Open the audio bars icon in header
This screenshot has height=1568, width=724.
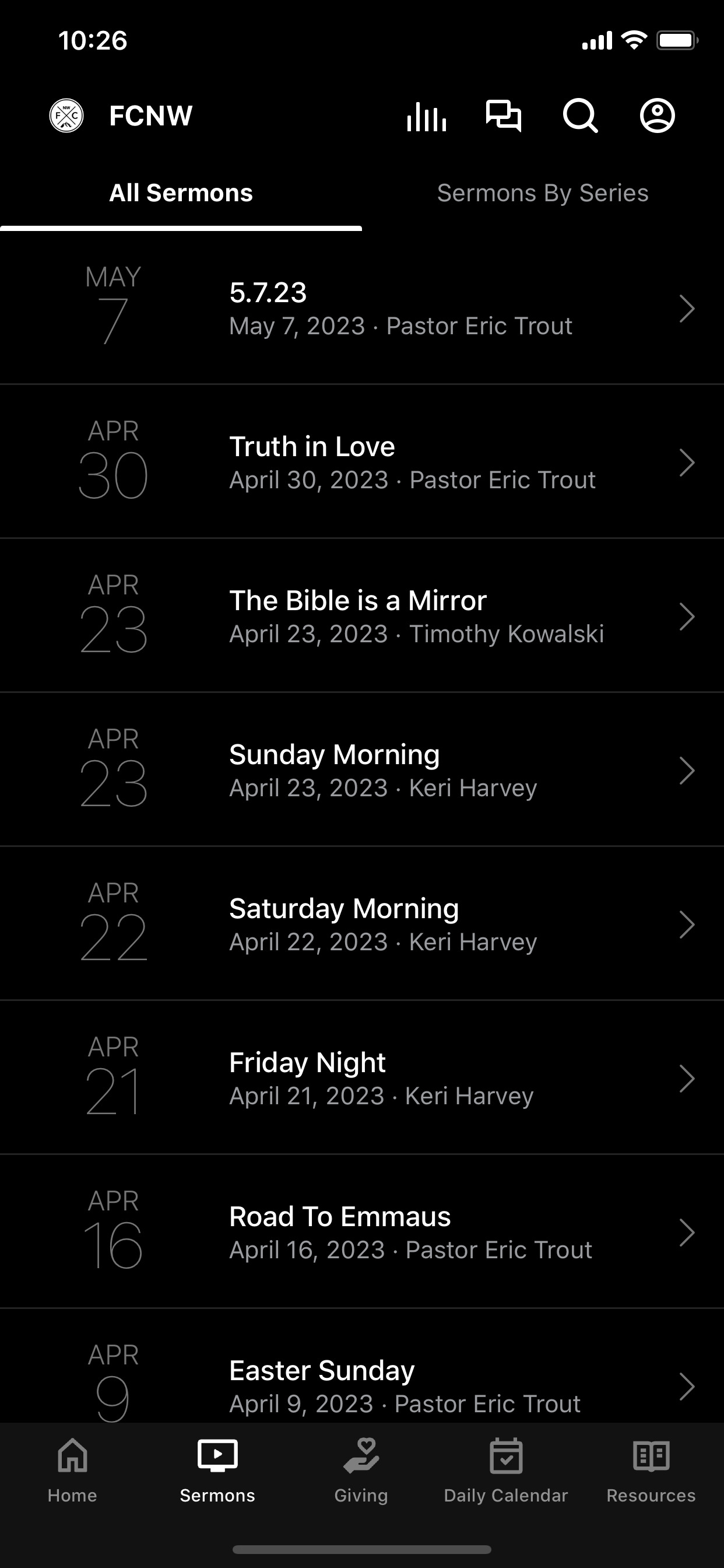427,116
